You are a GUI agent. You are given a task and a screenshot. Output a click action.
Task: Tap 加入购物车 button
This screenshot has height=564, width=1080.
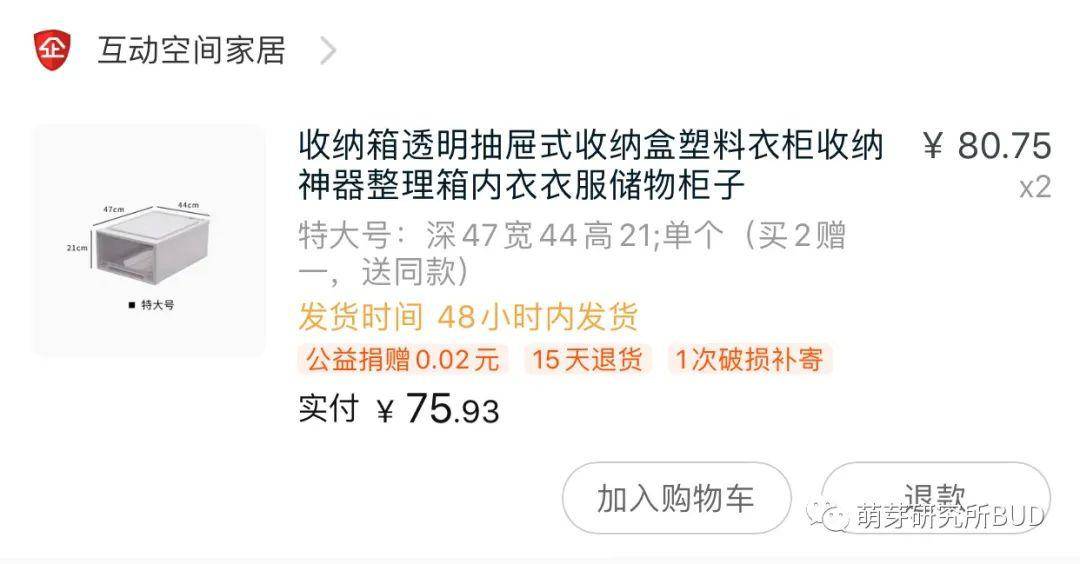tap(676, 498)
